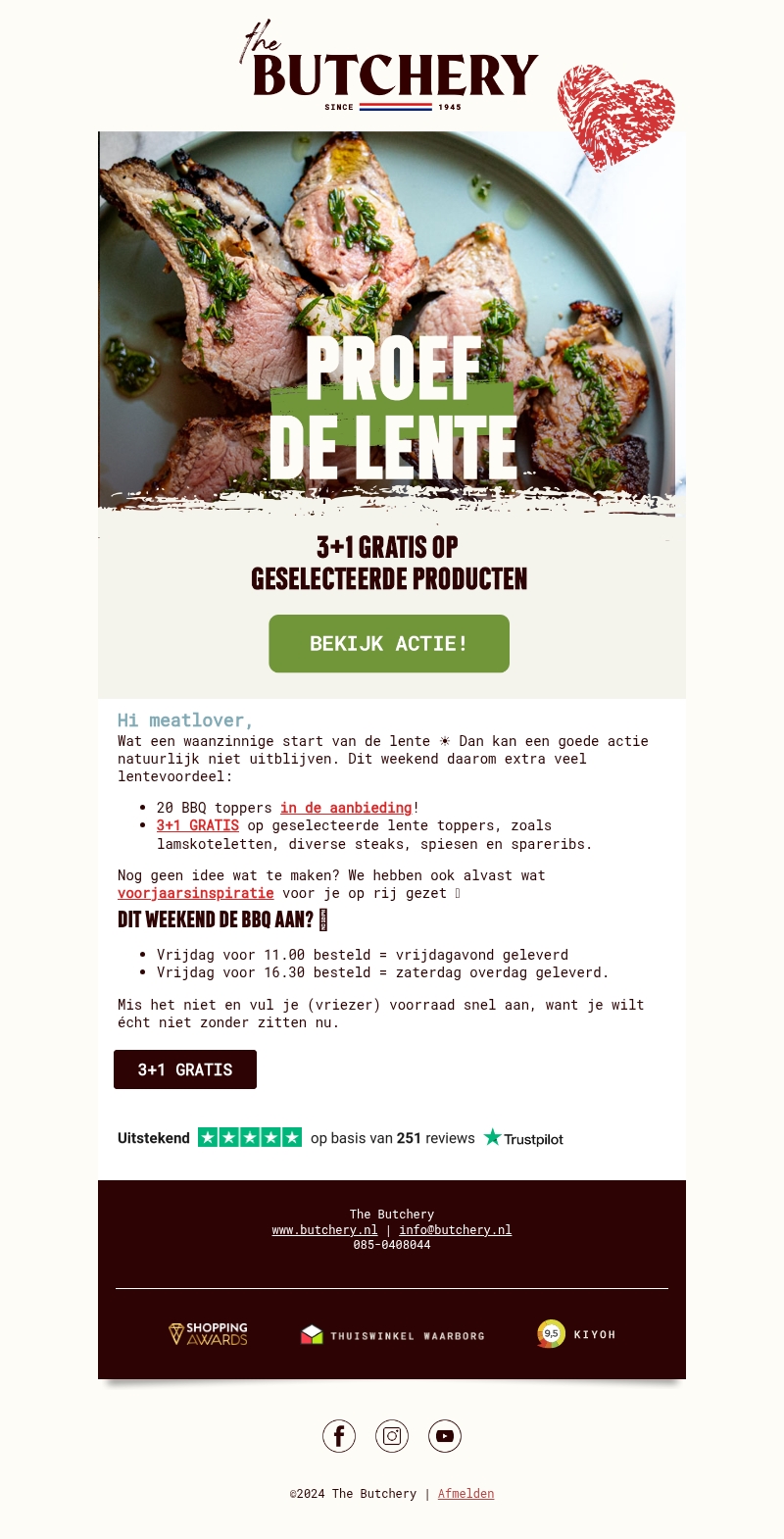
Task: Visit www.butchery.nl from the footer
Action: point(324,1230)
